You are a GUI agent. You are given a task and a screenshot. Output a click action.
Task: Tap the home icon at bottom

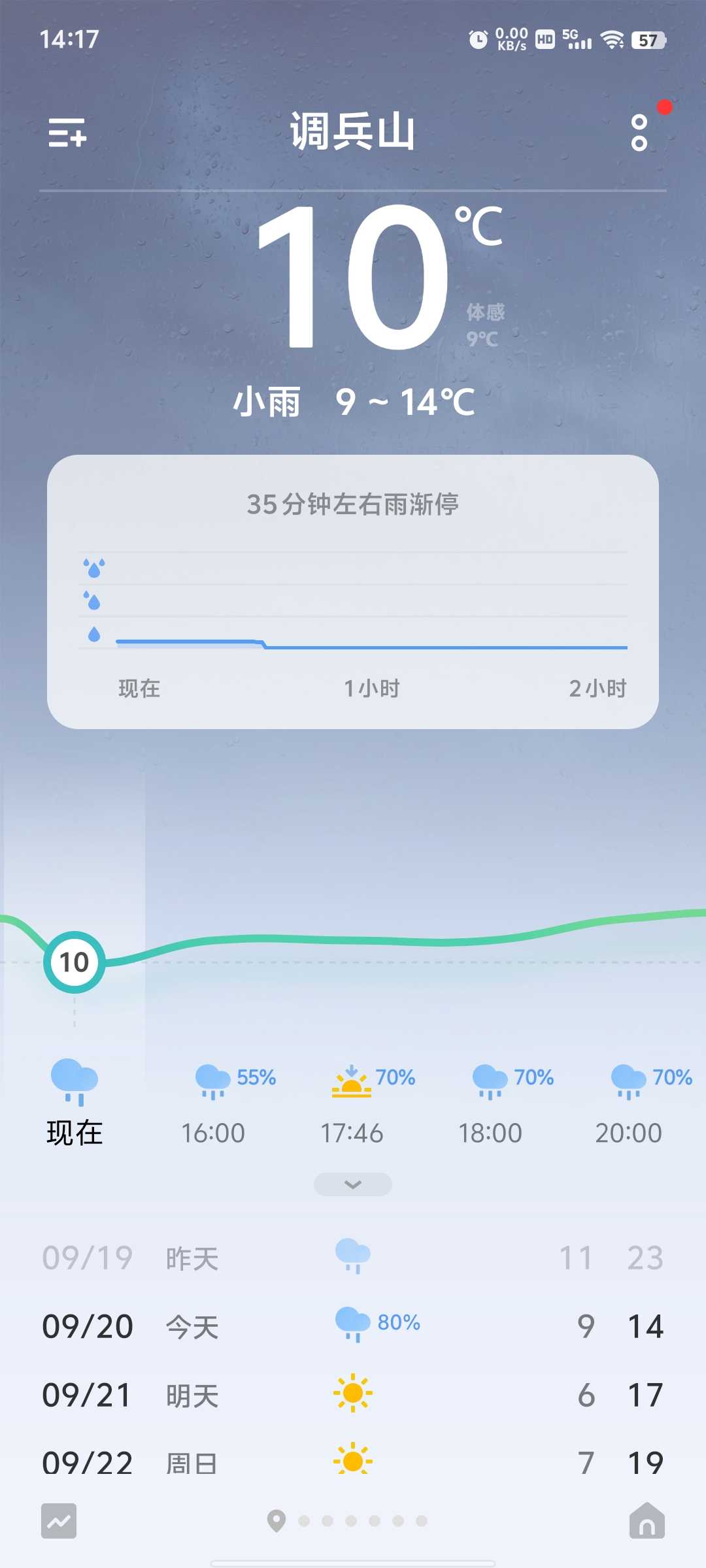[647, 1520]
